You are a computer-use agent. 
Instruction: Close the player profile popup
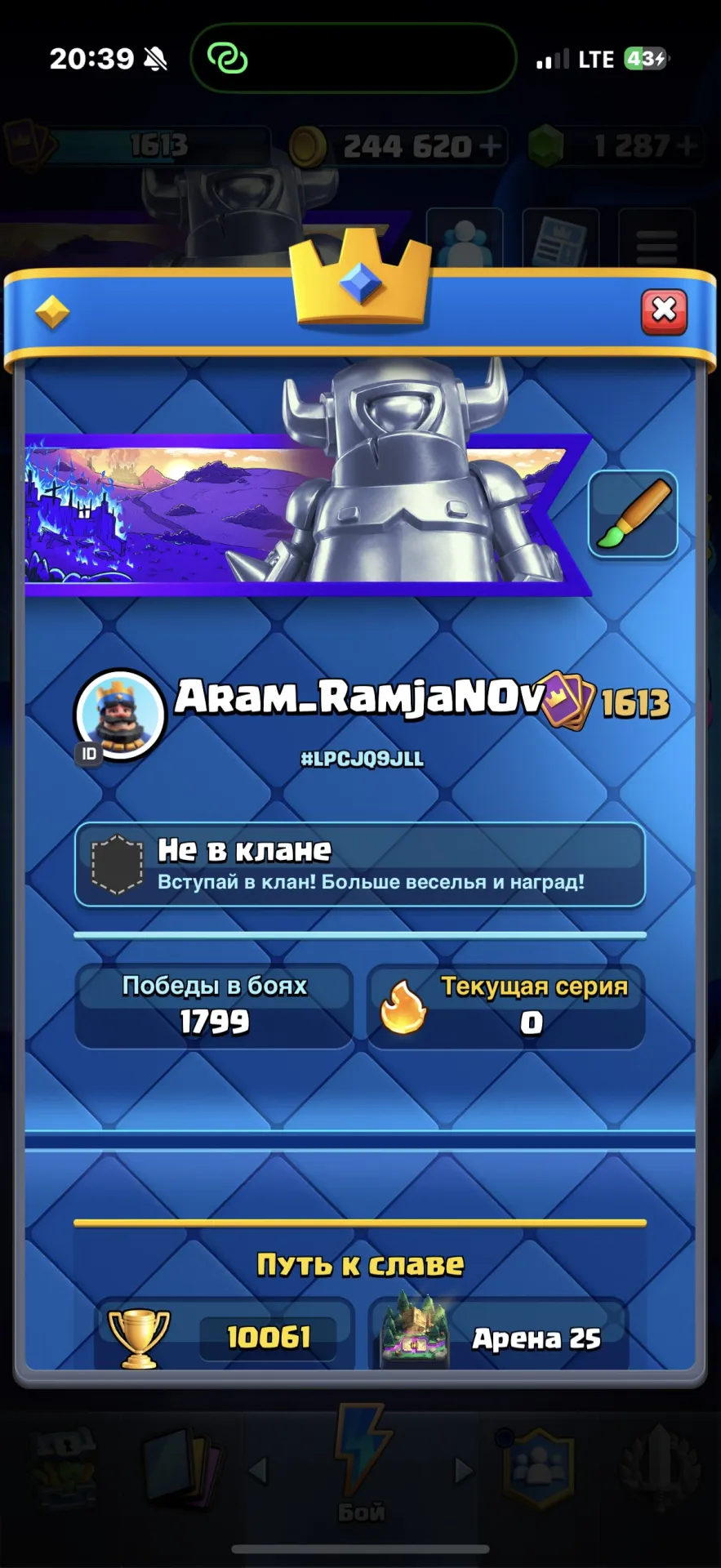tap(664, 311)
